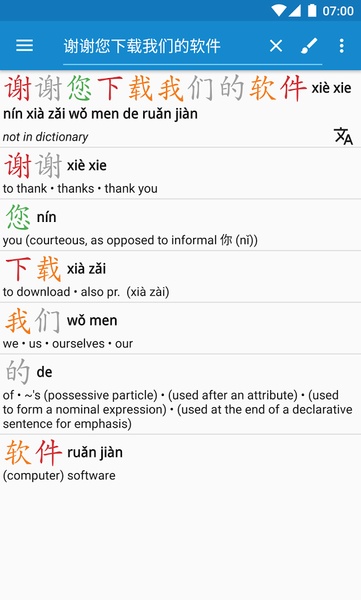
Task: Open the xià zǎi download entry
Action: pyautogui.click(x=180, y=277)
